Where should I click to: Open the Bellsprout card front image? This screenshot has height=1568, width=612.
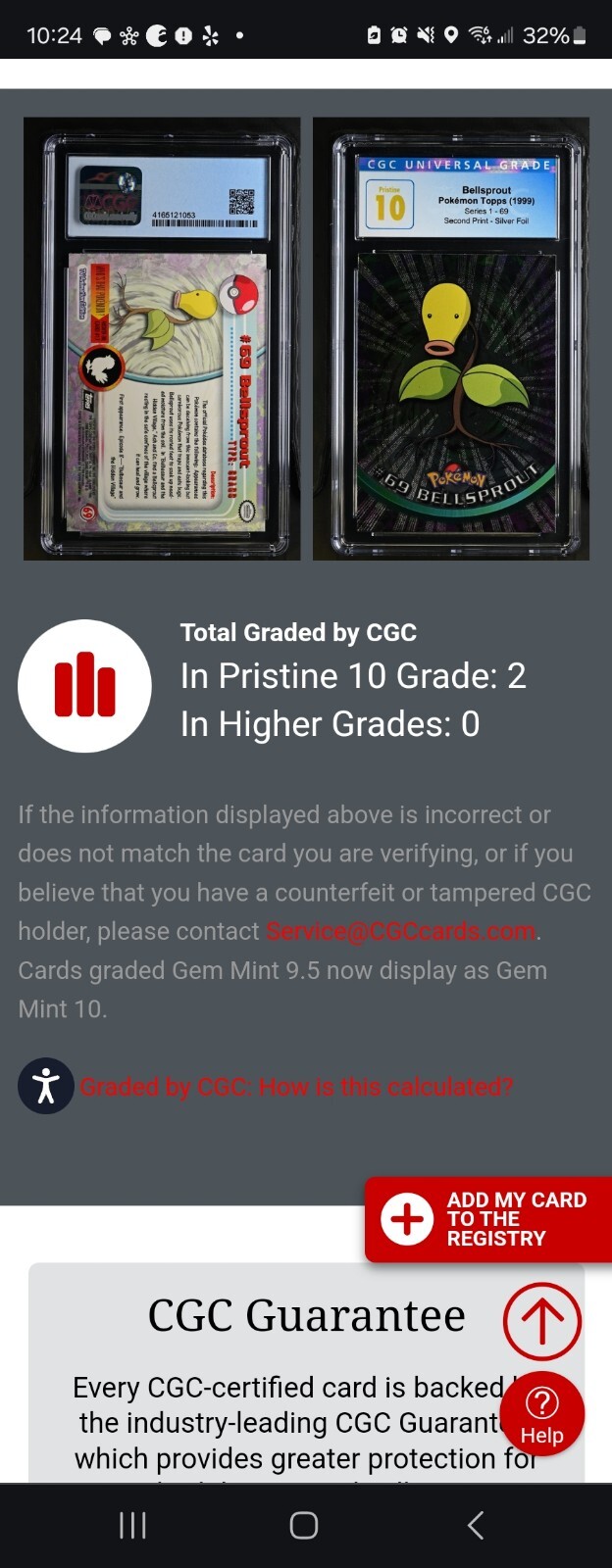(451, 339)
